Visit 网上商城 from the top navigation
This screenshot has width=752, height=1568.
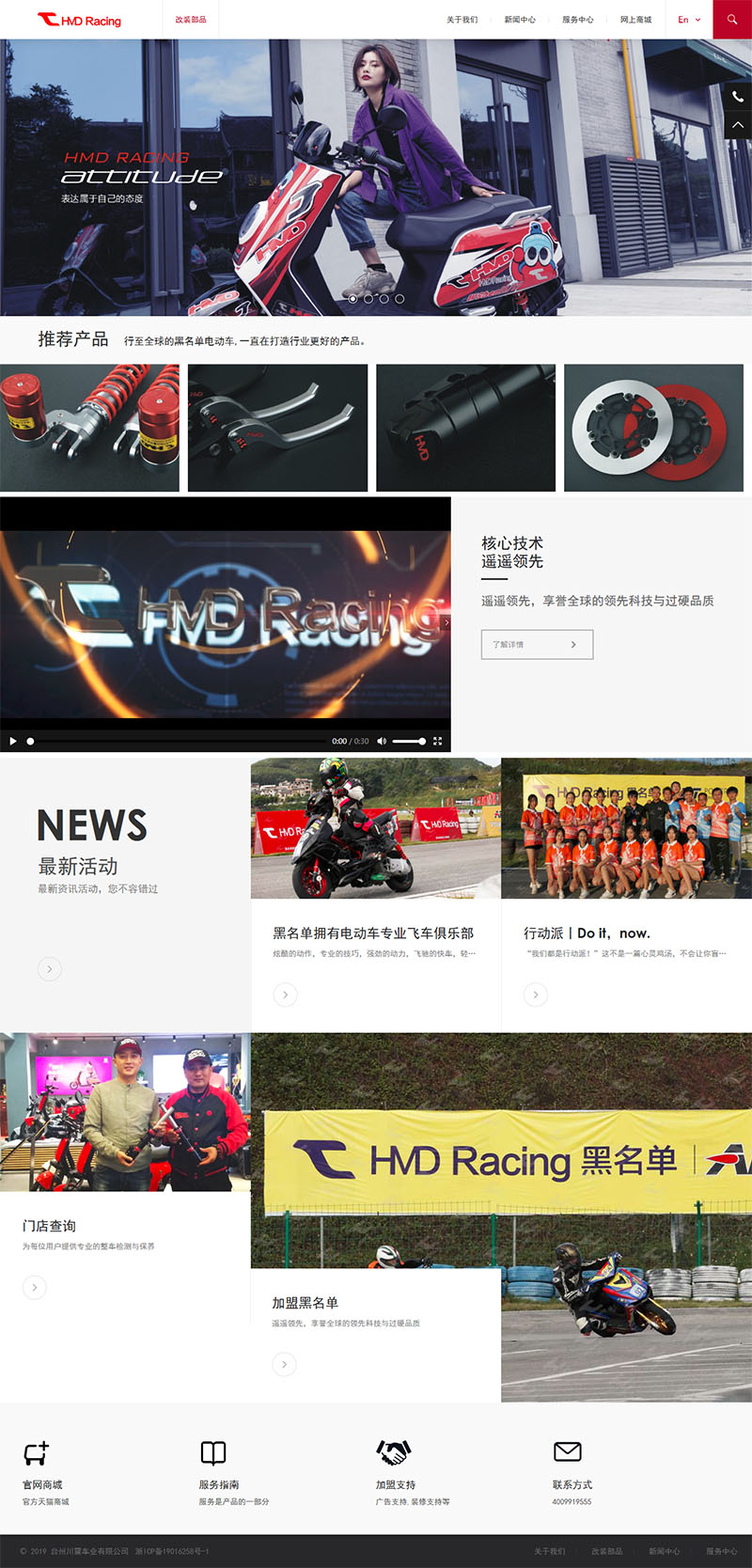point(635,20)
